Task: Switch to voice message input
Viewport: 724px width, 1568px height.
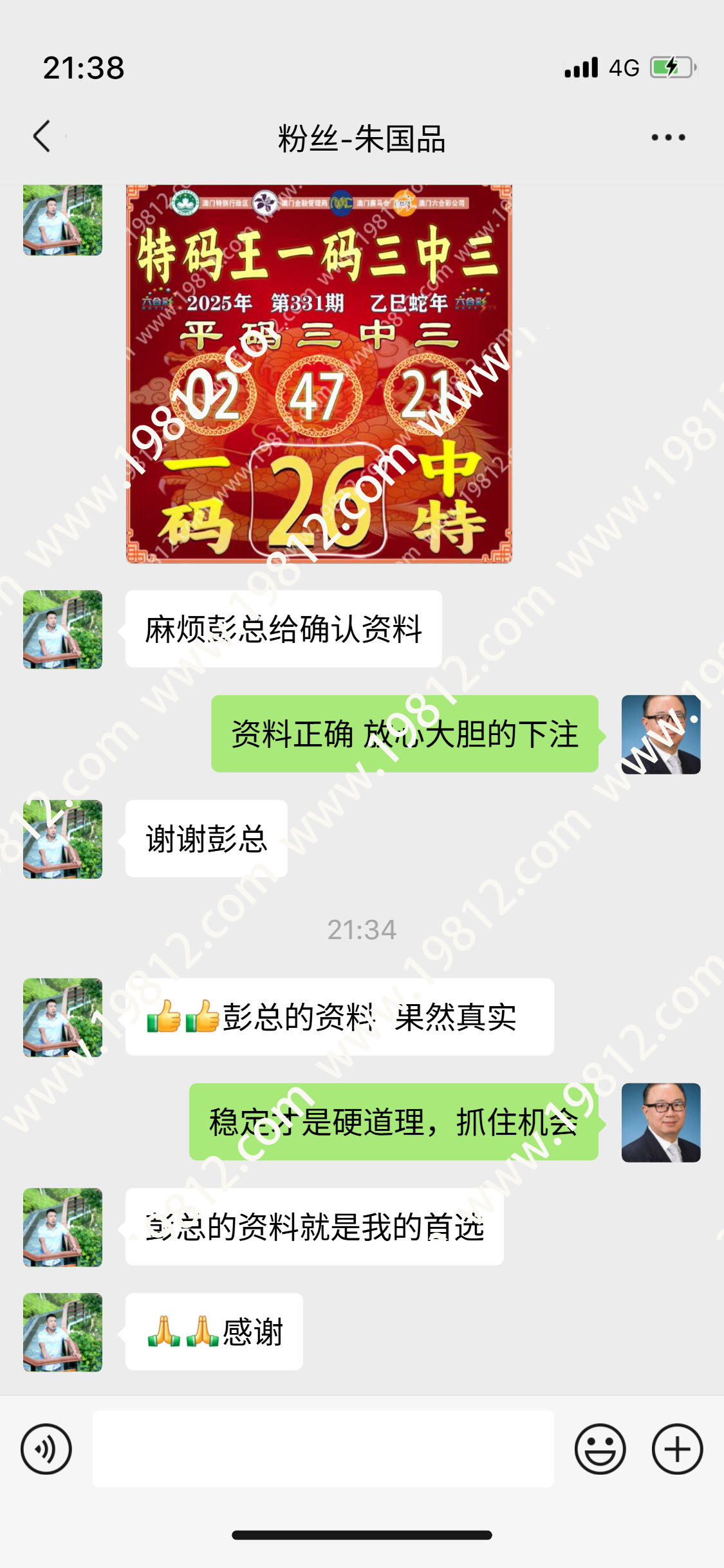Action: 46,1449
